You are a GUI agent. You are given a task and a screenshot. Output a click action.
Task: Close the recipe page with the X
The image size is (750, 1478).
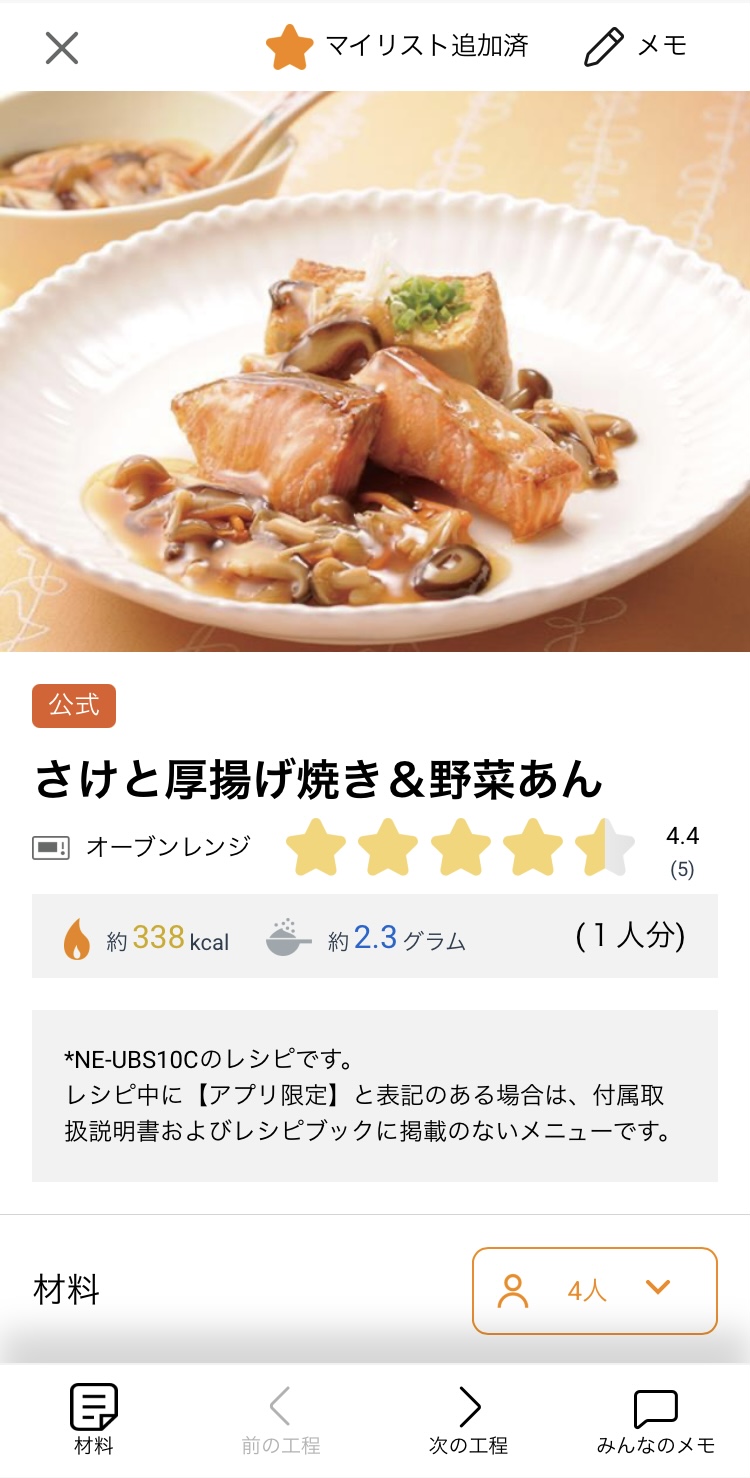[x=62, y=47]
